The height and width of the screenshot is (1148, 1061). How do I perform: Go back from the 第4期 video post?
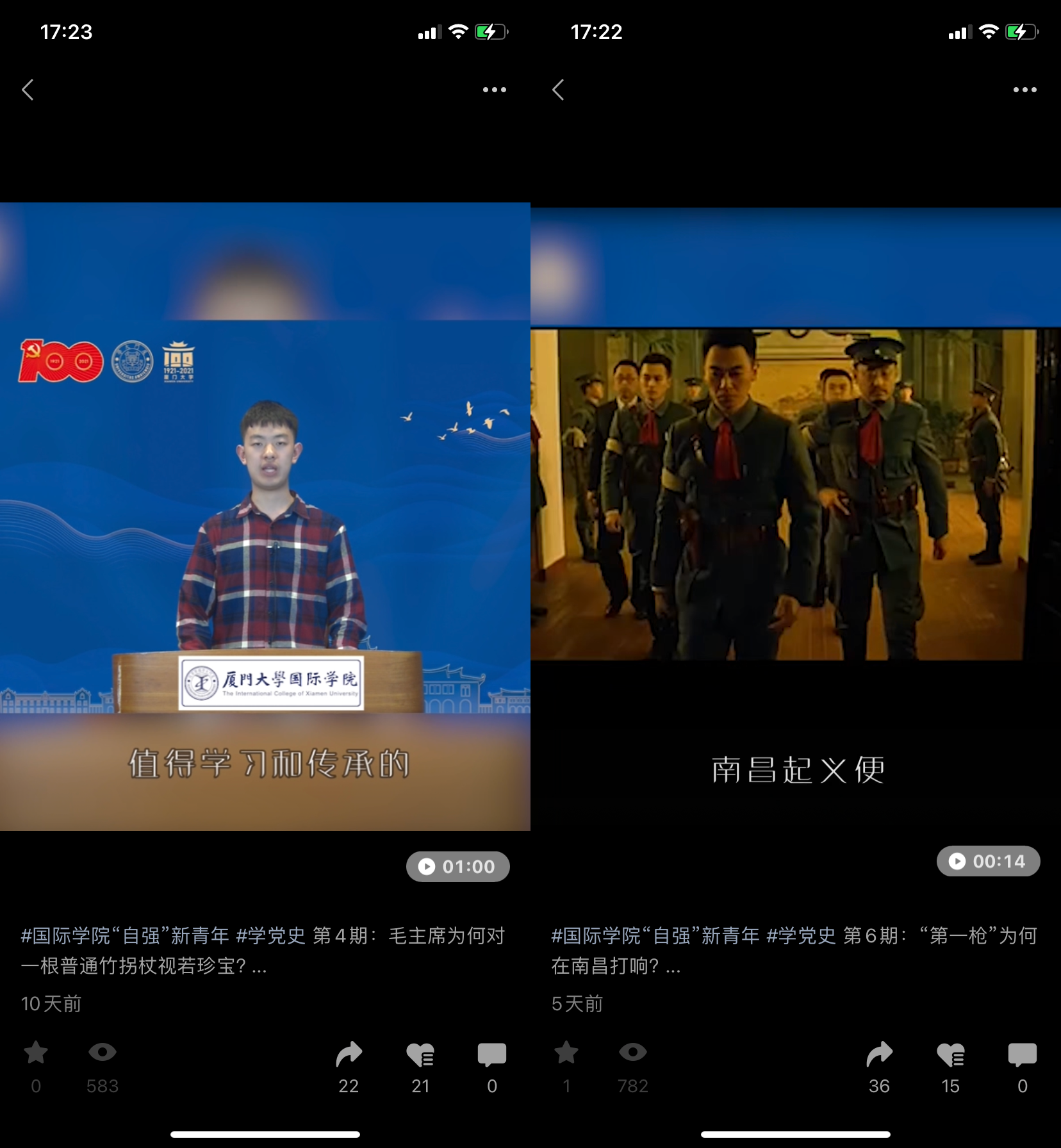point(28,90)
